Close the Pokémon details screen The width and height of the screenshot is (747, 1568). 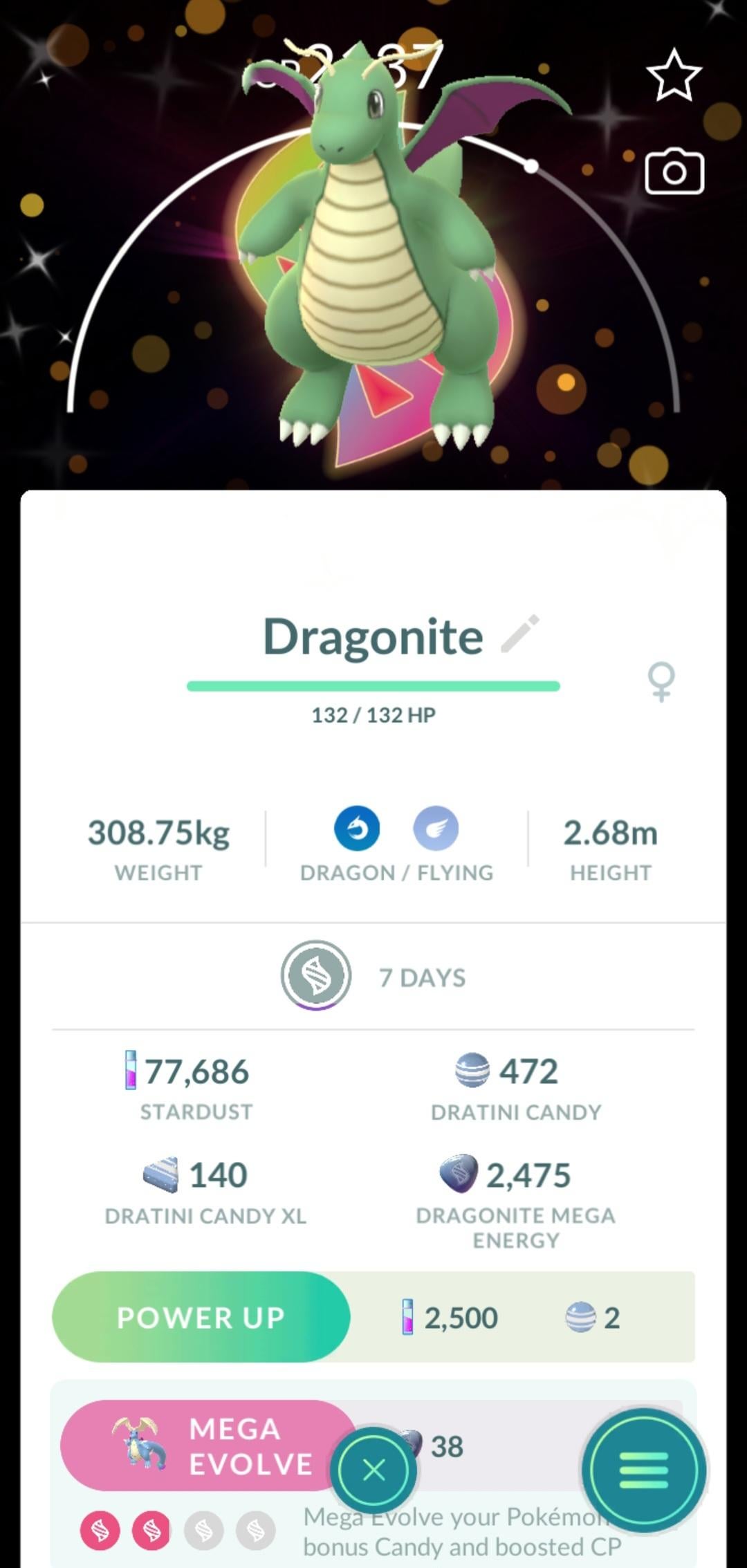click(x=373, y=1469)
